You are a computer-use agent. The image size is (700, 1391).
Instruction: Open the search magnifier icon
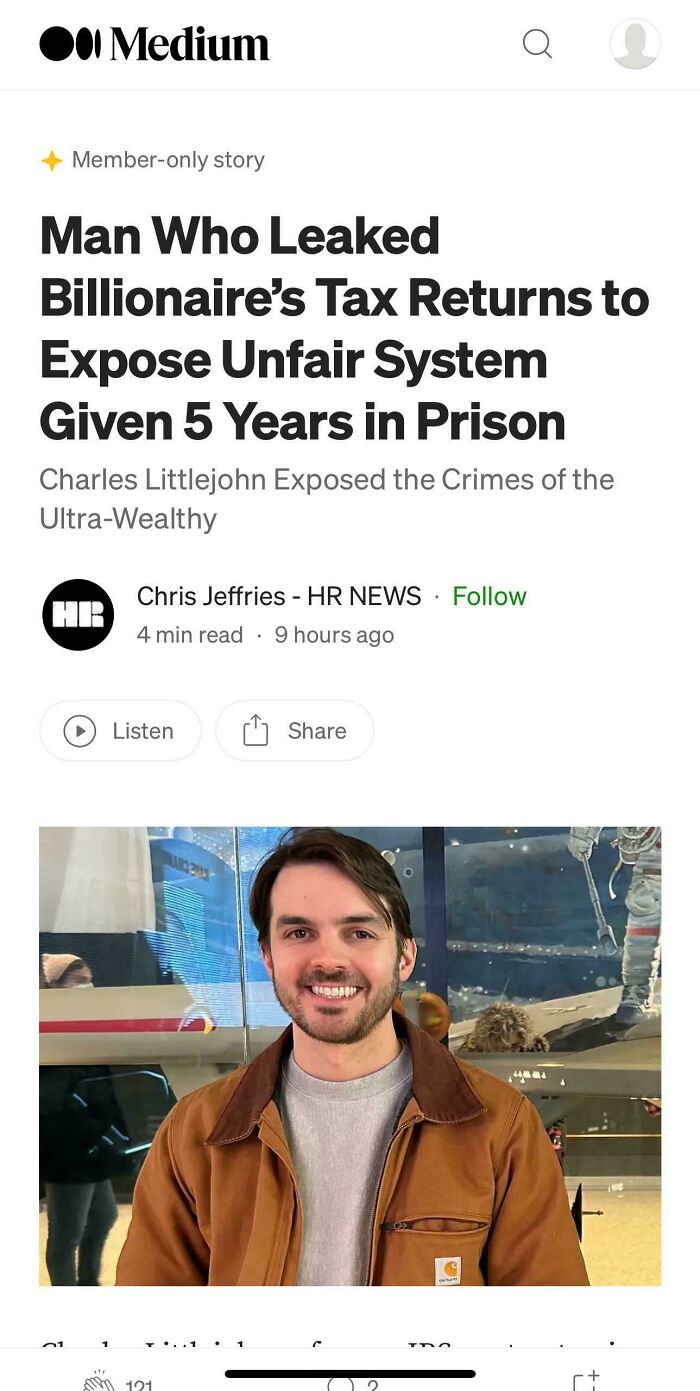[x=537, y=44]
